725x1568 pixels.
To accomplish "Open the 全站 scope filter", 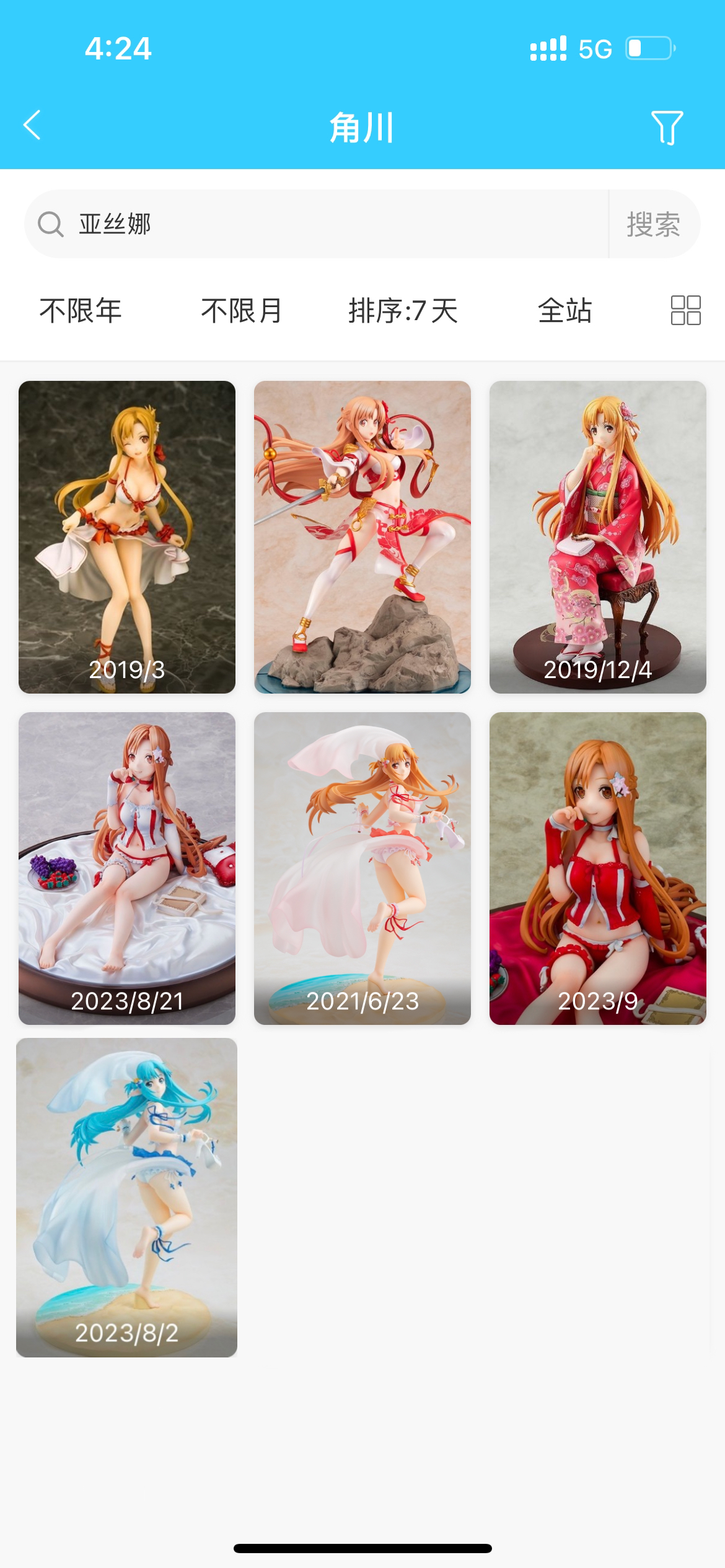I will [x=565, y=311].
